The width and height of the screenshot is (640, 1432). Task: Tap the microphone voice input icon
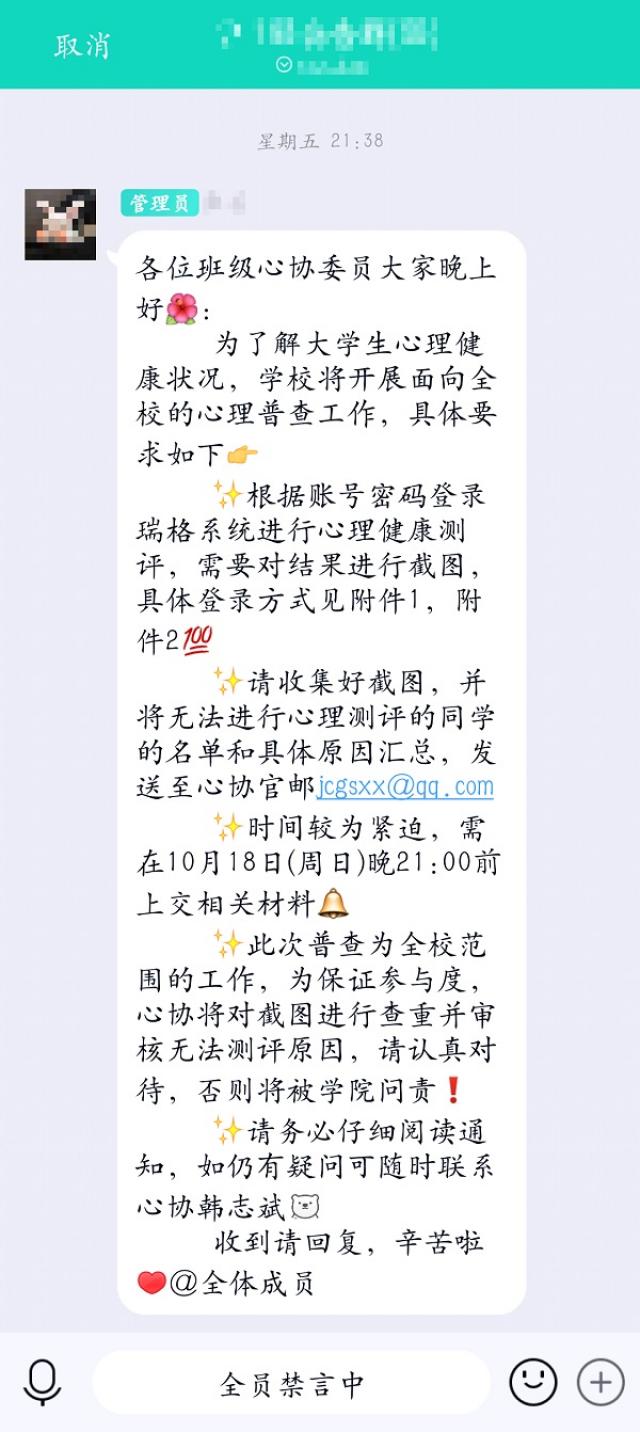(x=42, y=1383)
